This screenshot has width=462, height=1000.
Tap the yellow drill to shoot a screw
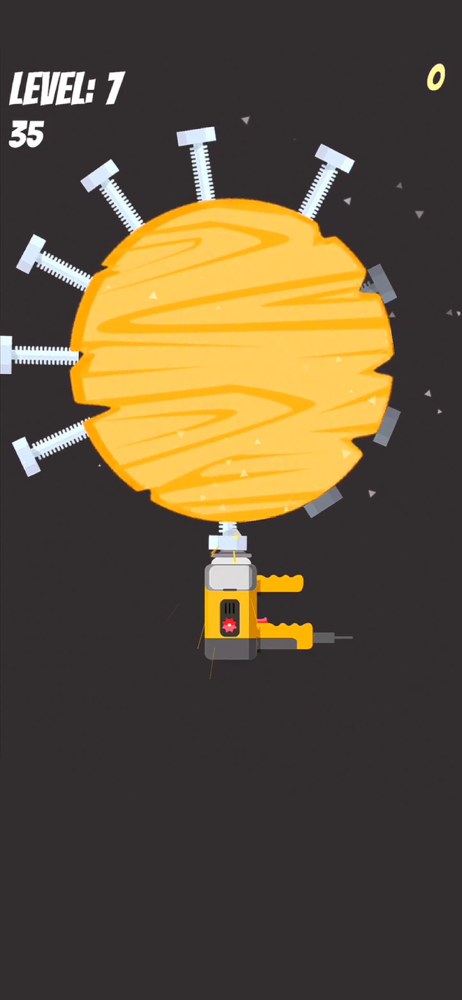[x=255, y=607]
